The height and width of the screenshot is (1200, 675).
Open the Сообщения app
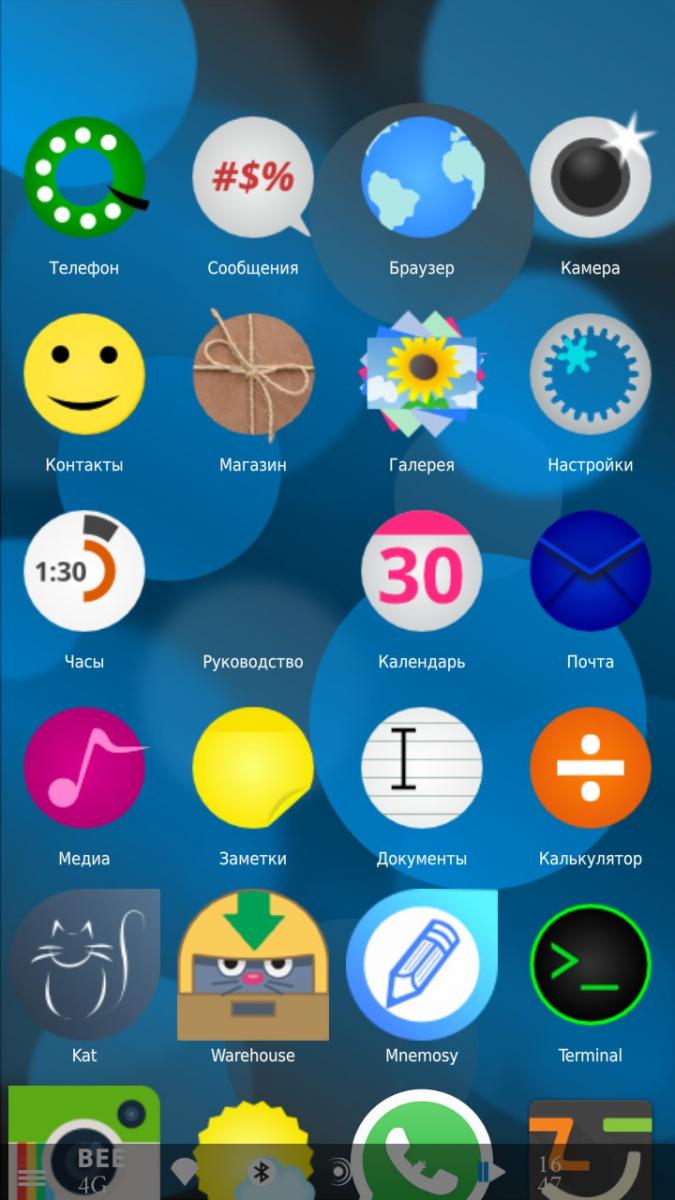[x=253, y=178]
